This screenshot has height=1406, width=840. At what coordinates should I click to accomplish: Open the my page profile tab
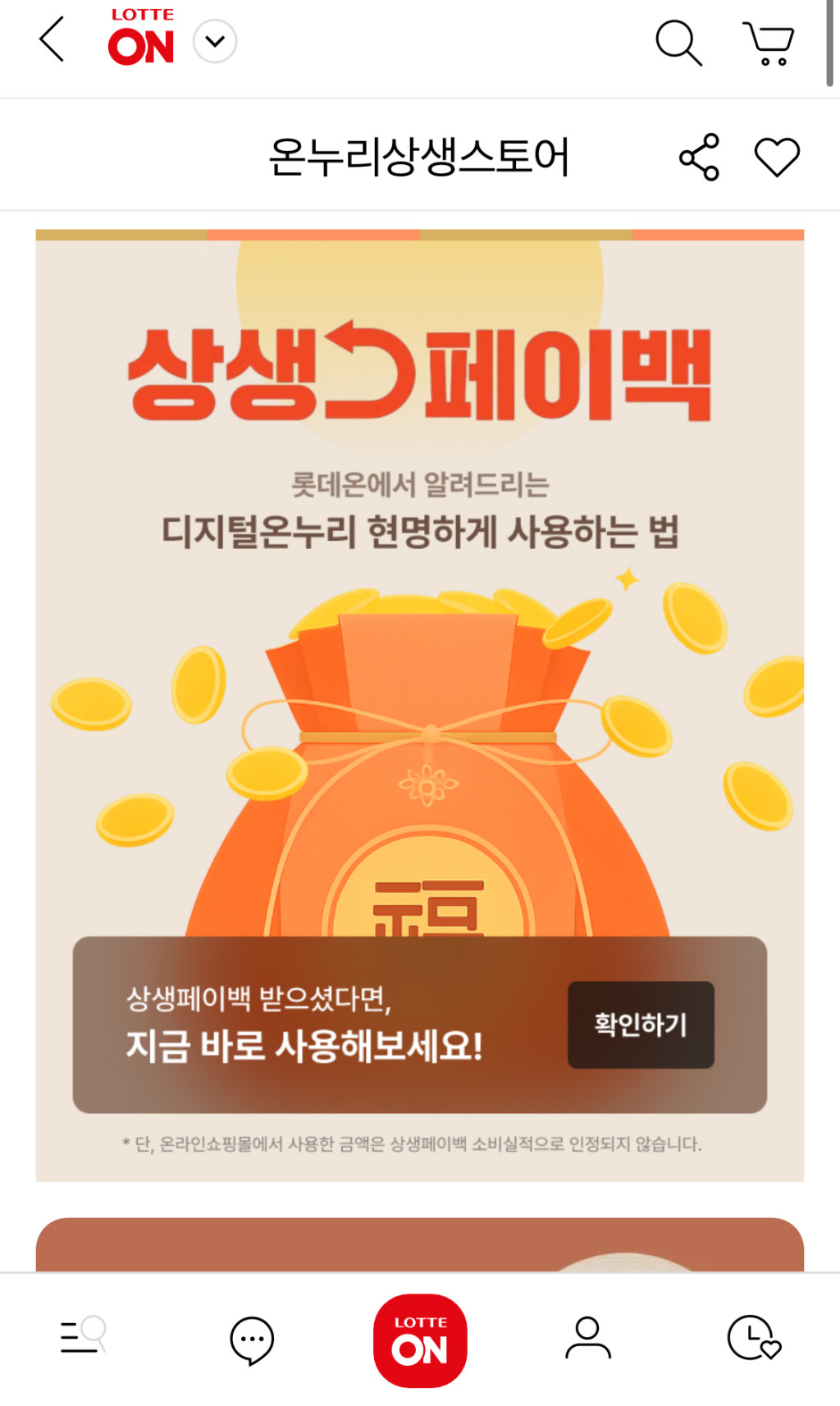pyautogui.click(x=587, y=1338)
